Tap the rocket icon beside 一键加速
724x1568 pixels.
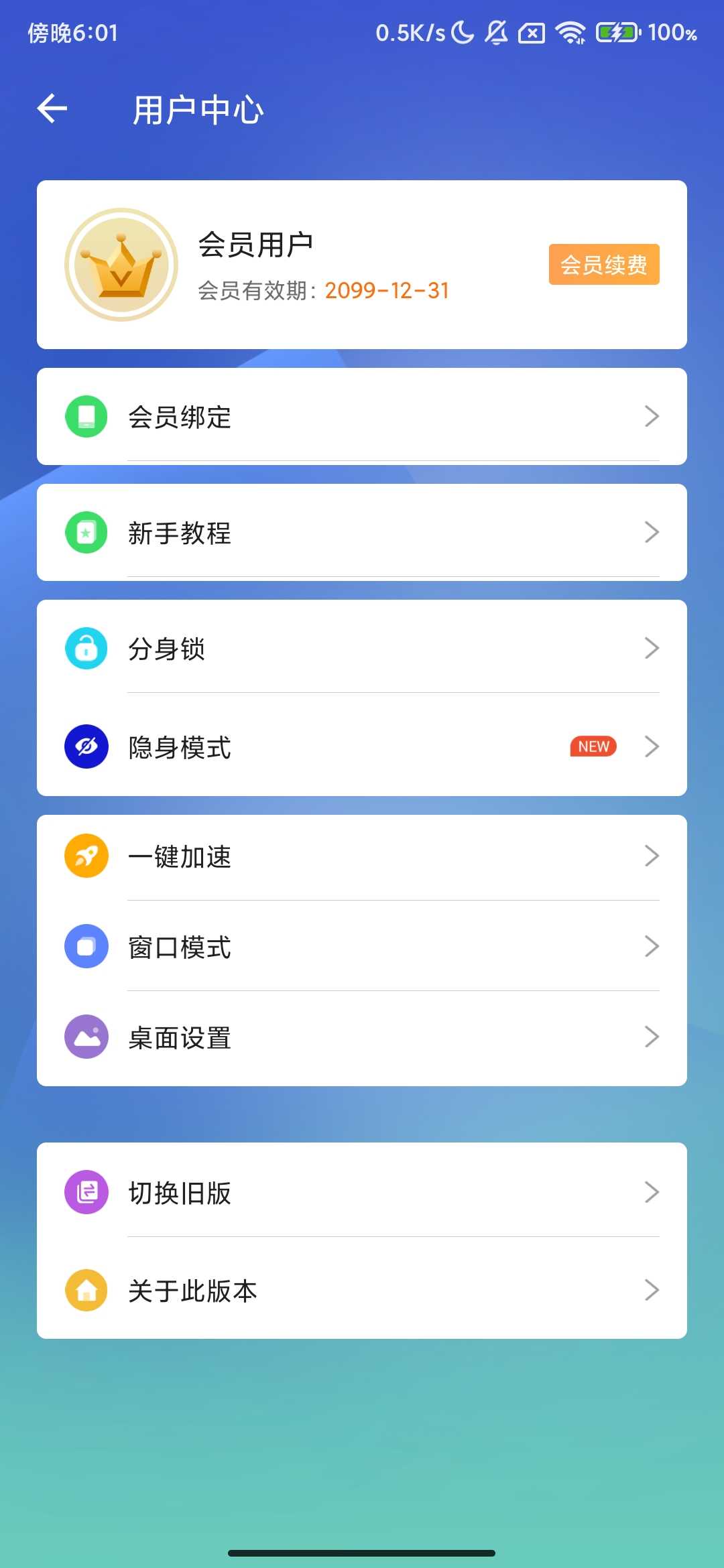pos(85,855)
